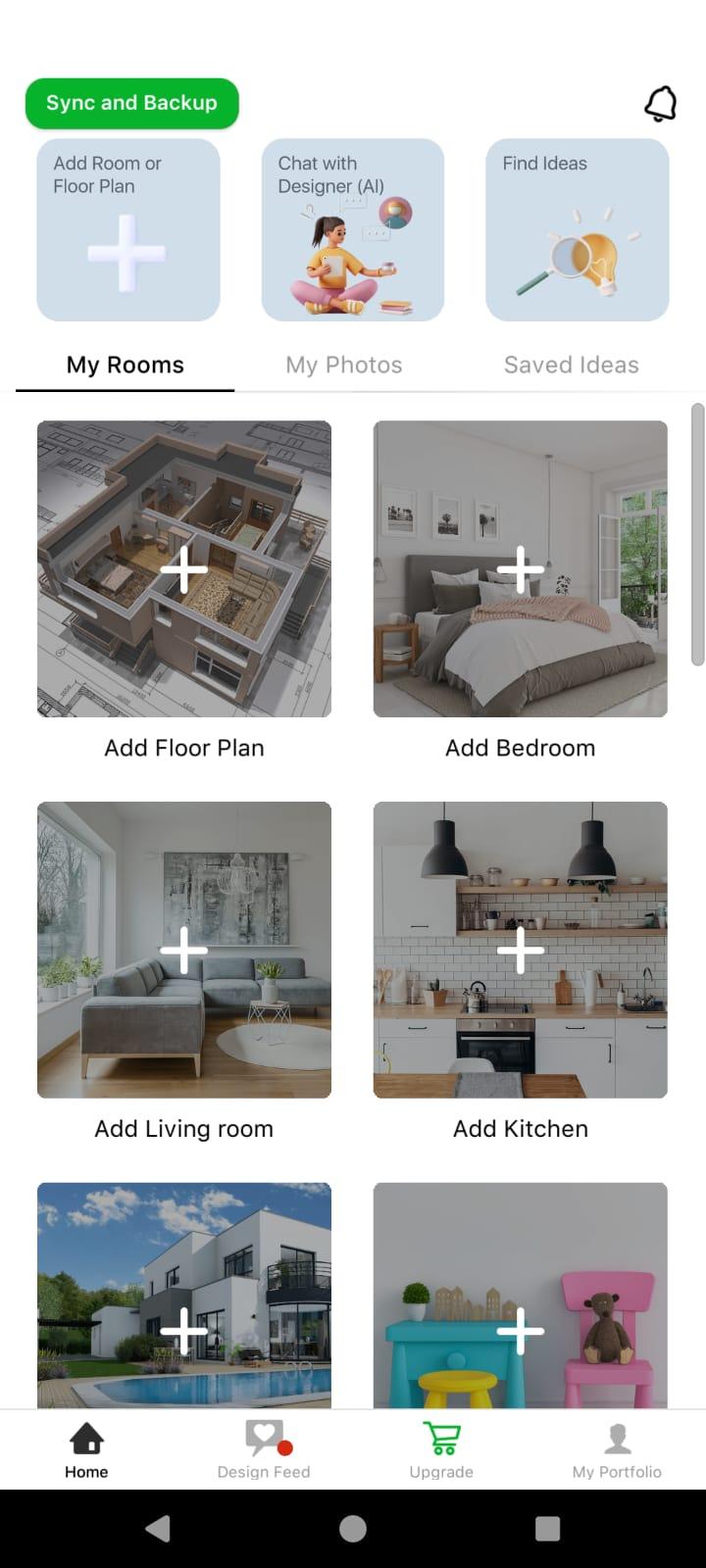The height and width of the screenshot is (1568, 706).
Task: Open the Add Living room tile
Action: pyautogui.click(x=184, y=950)
